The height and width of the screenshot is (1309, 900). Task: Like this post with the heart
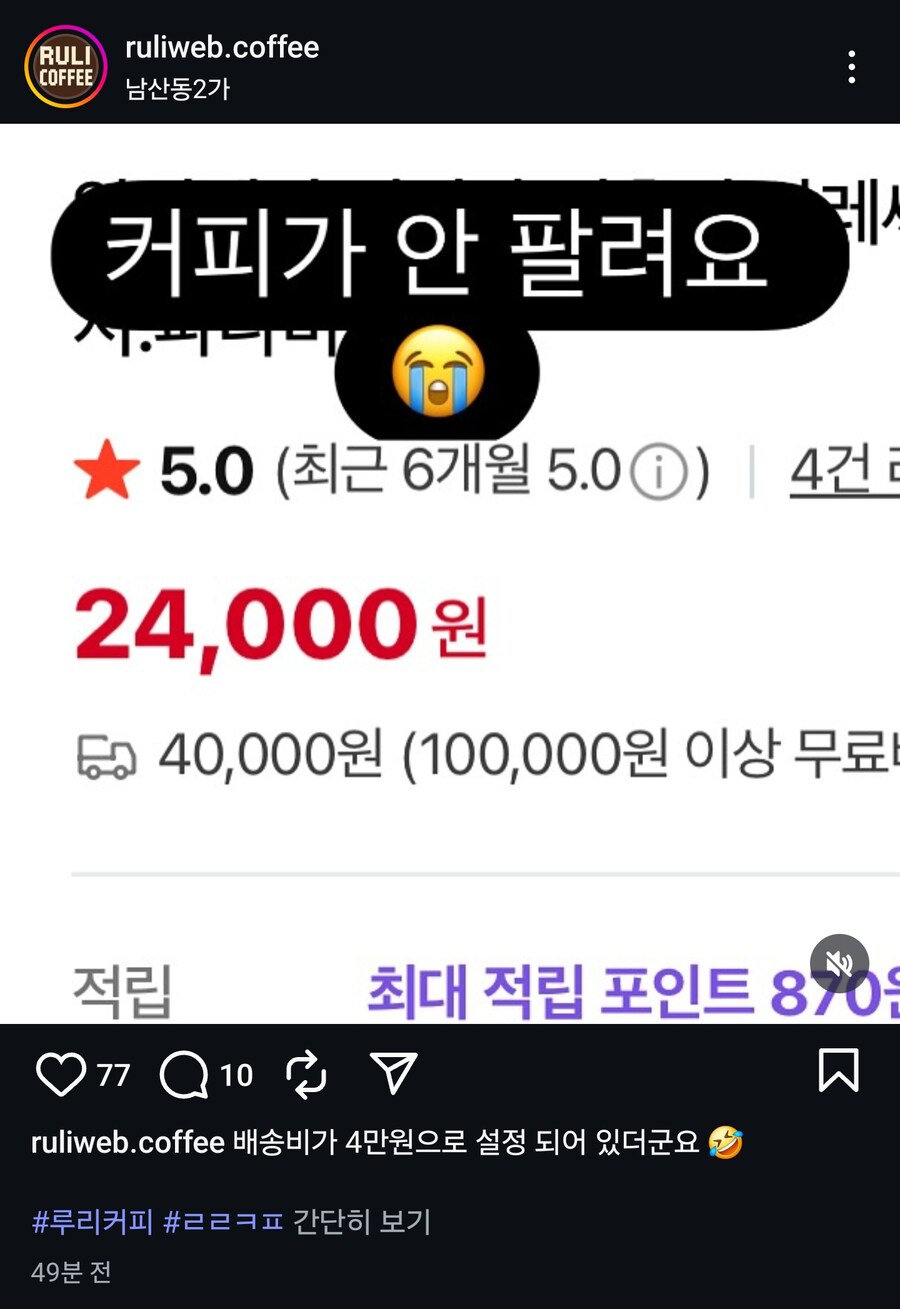click(x=60, y=1074)
